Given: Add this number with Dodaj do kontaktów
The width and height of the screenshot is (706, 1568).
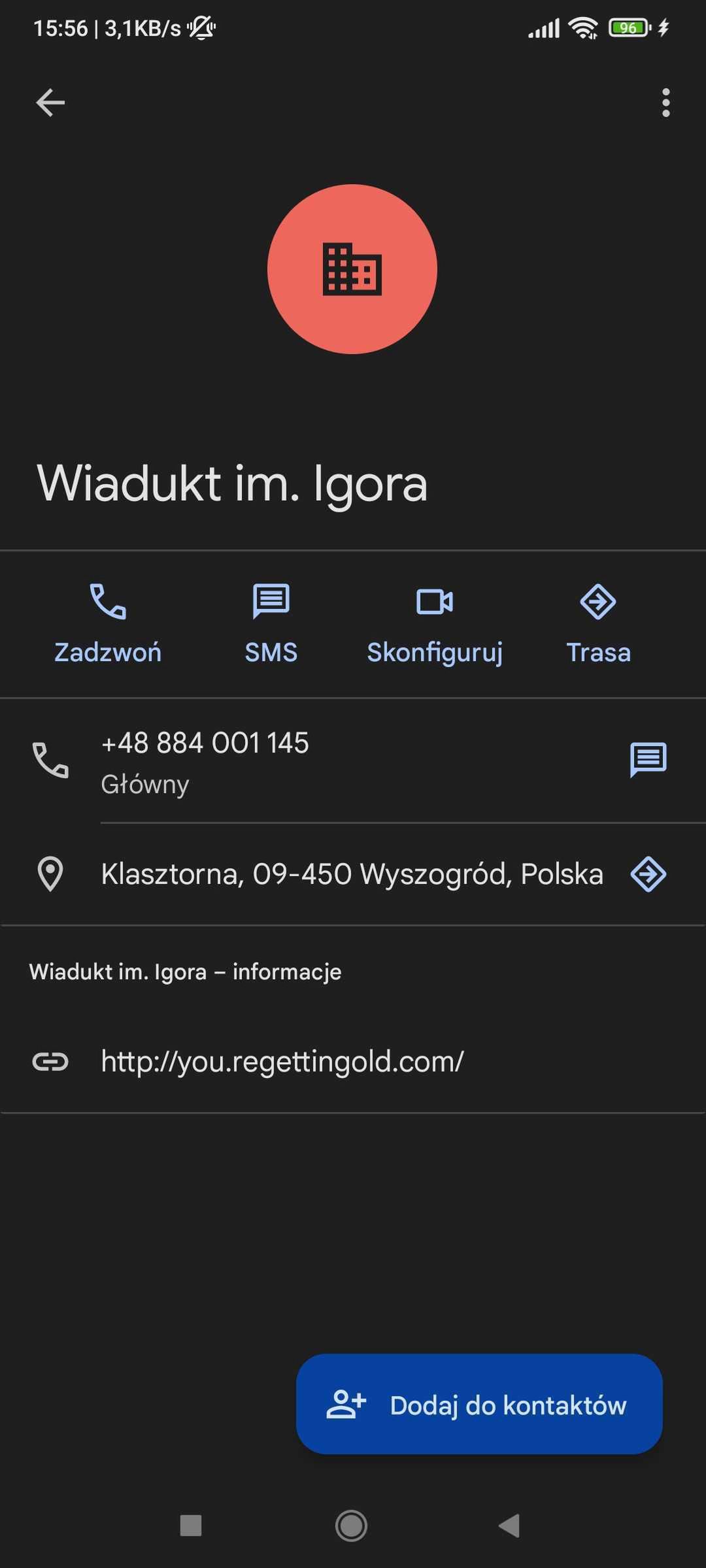Looking at the screenshot, I should tap(479, 1405).
